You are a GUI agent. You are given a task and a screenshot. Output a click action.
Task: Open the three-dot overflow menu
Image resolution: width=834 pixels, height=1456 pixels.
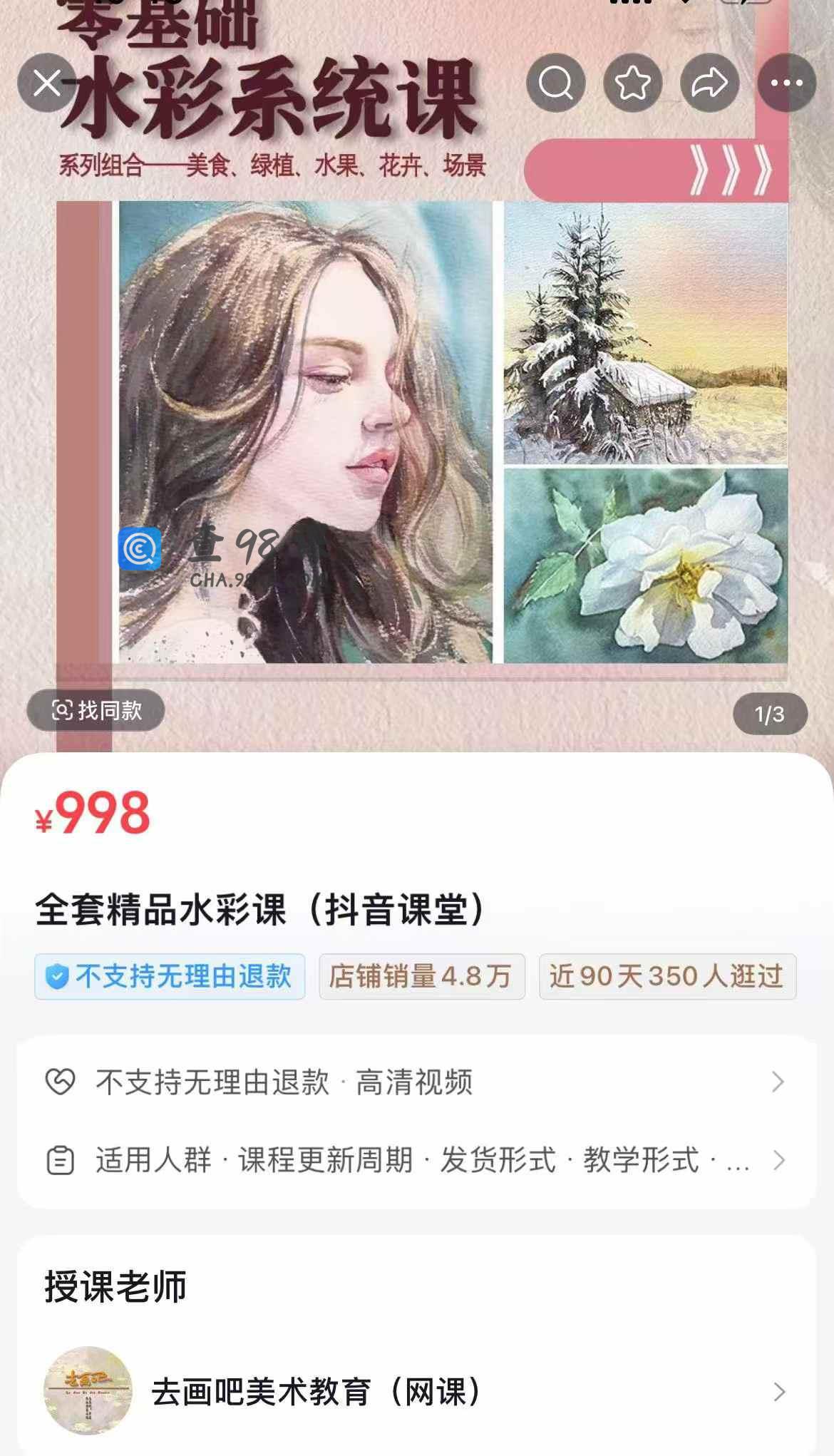[787, 83]
